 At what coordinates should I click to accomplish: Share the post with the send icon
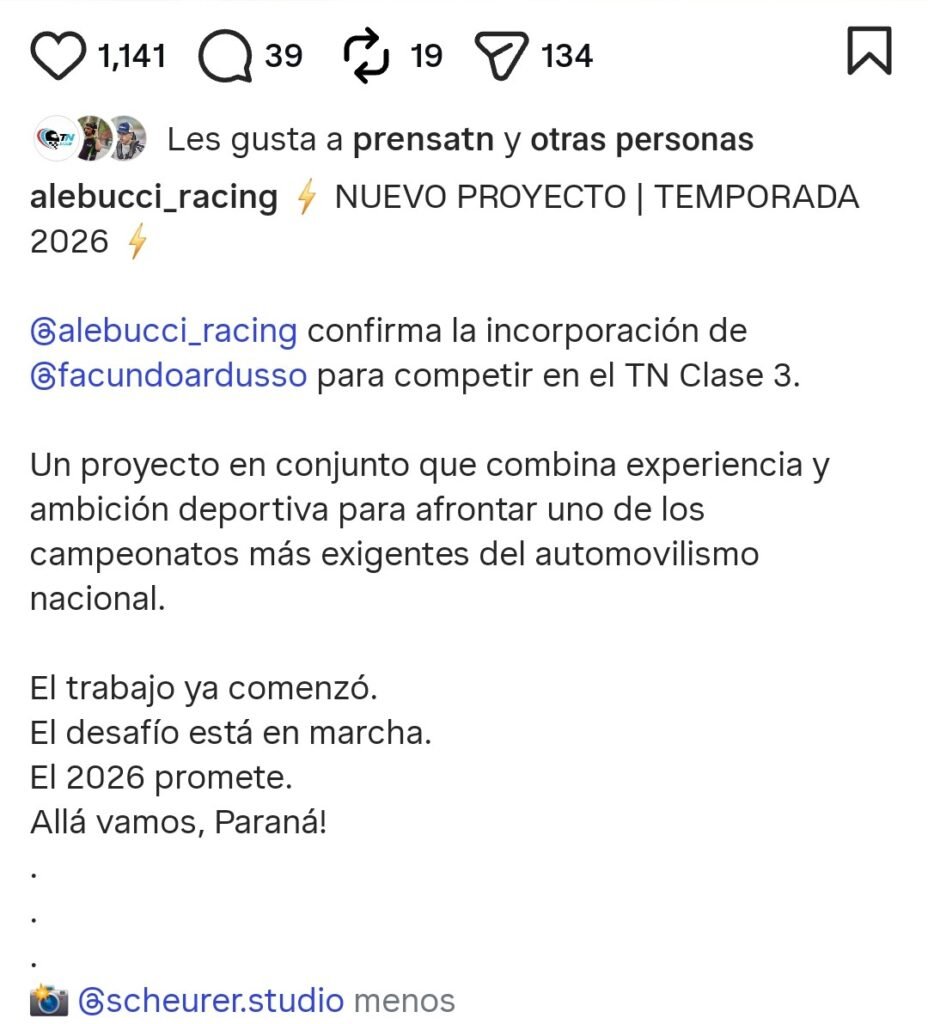[500, 56]
